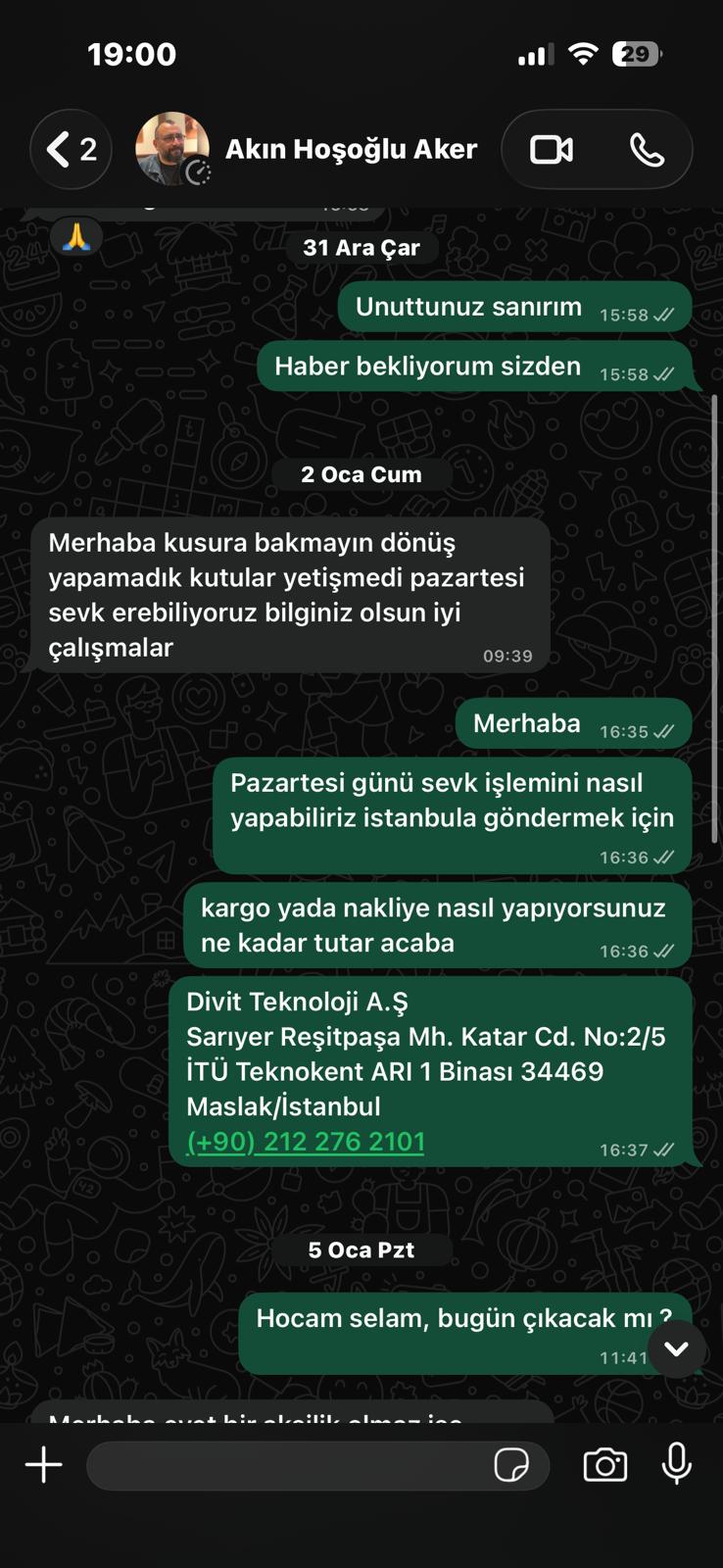Jump to the latest message with the down arrow

point(676,1349)
